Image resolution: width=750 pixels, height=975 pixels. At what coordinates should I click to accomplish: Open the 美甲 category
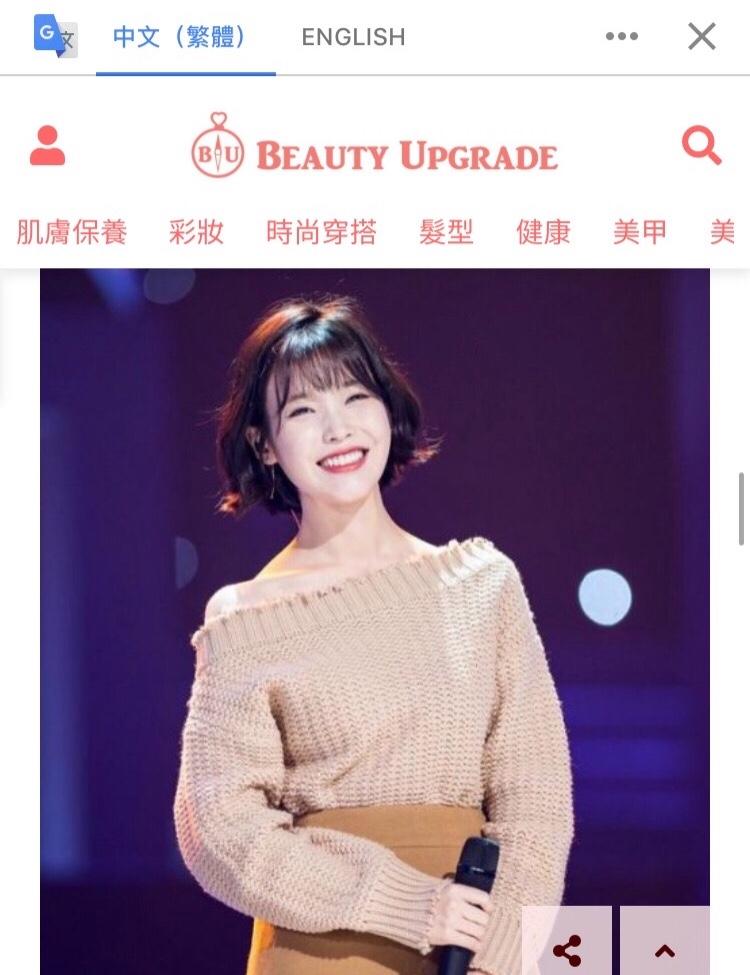[639, 233]
